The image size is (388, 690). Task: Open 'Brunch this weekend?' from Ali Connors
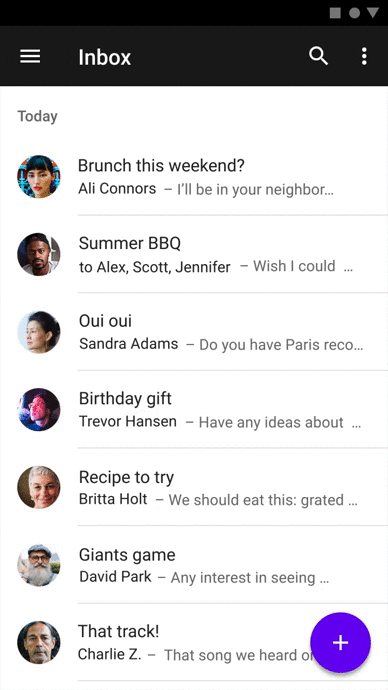pyautogui.click(x=194, y=177)
